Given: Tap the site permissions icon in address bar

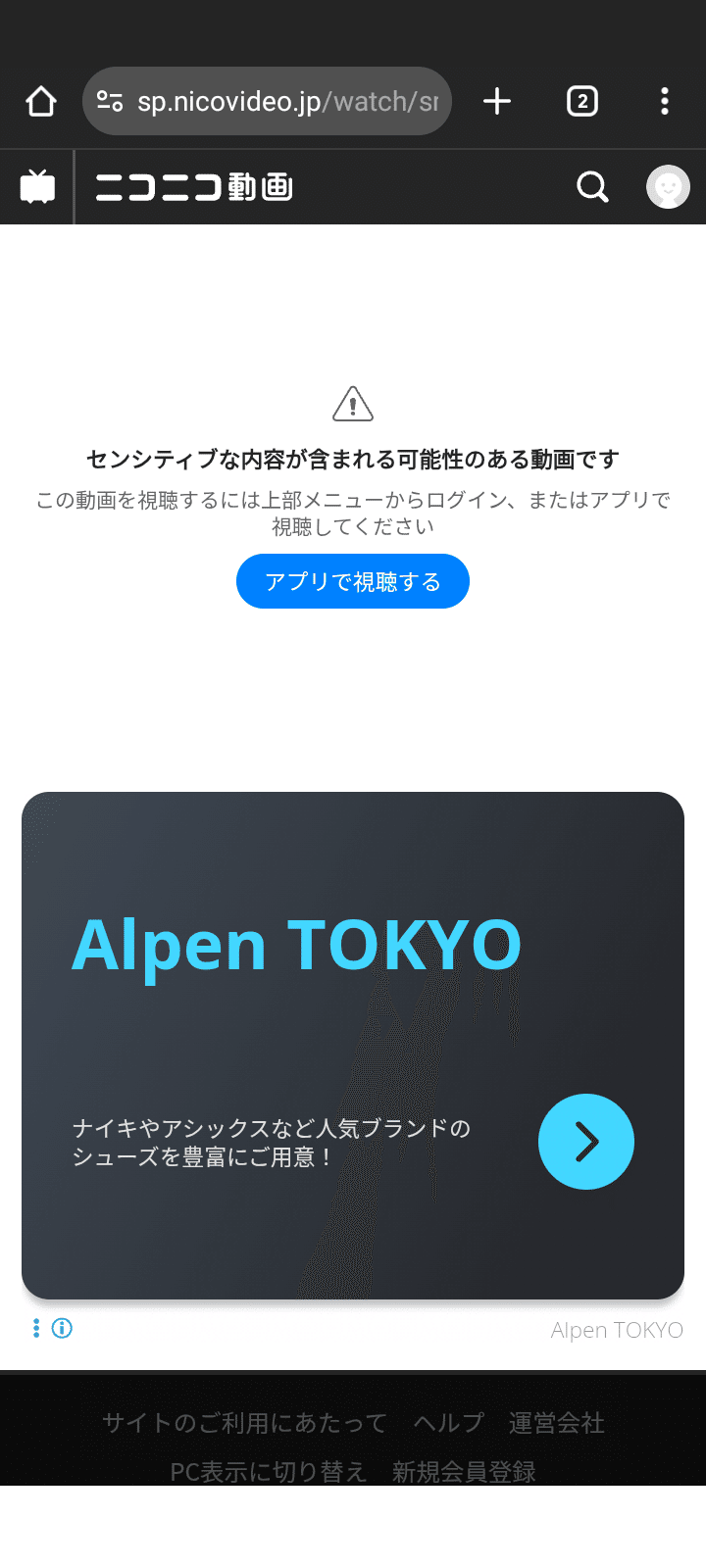Looking at the screenshot, I should [x=112, y=100].
